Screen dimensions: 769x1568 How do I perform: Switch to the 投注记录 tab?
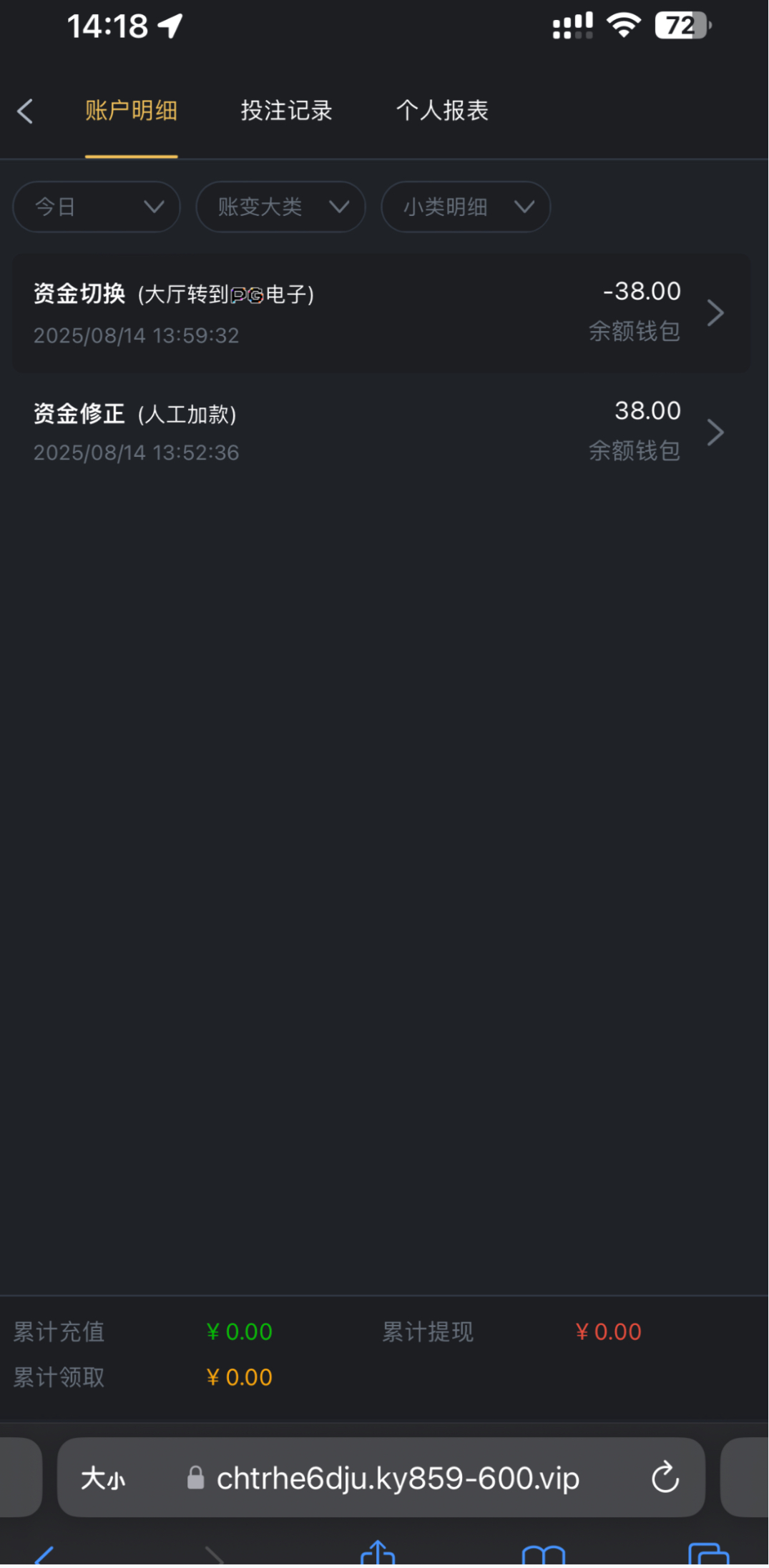pos(287,111)
